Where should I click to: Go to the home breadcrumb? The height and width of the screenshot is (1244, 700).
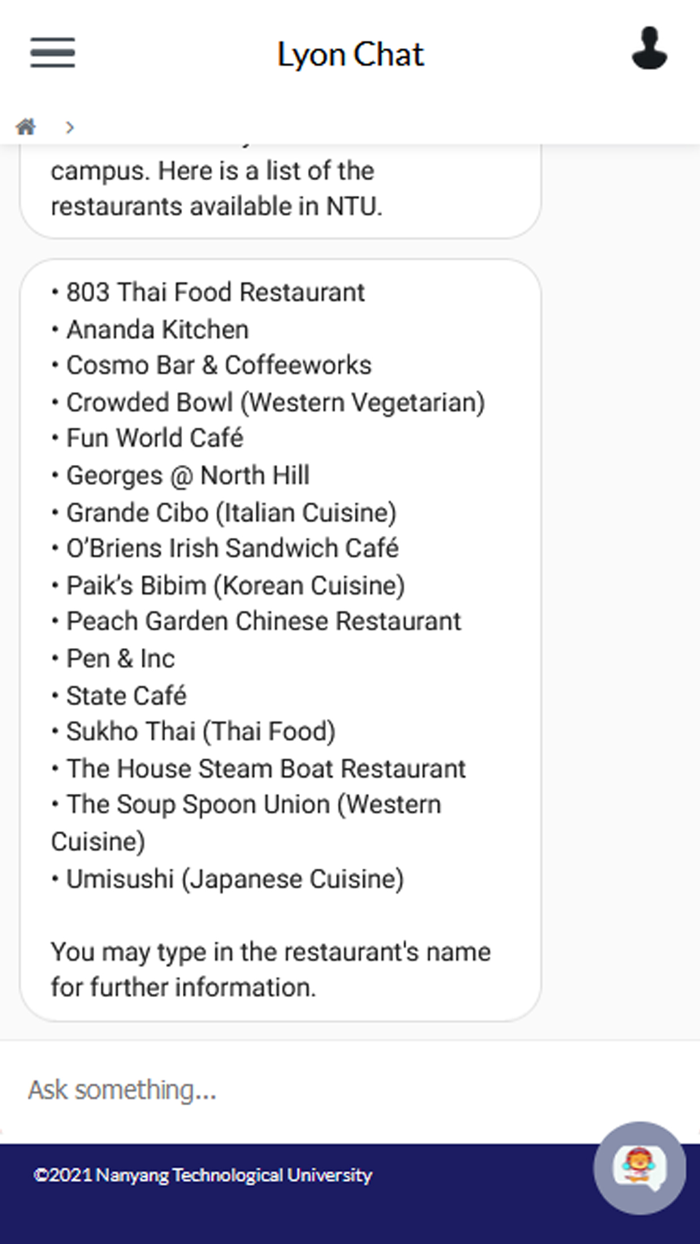26,127
